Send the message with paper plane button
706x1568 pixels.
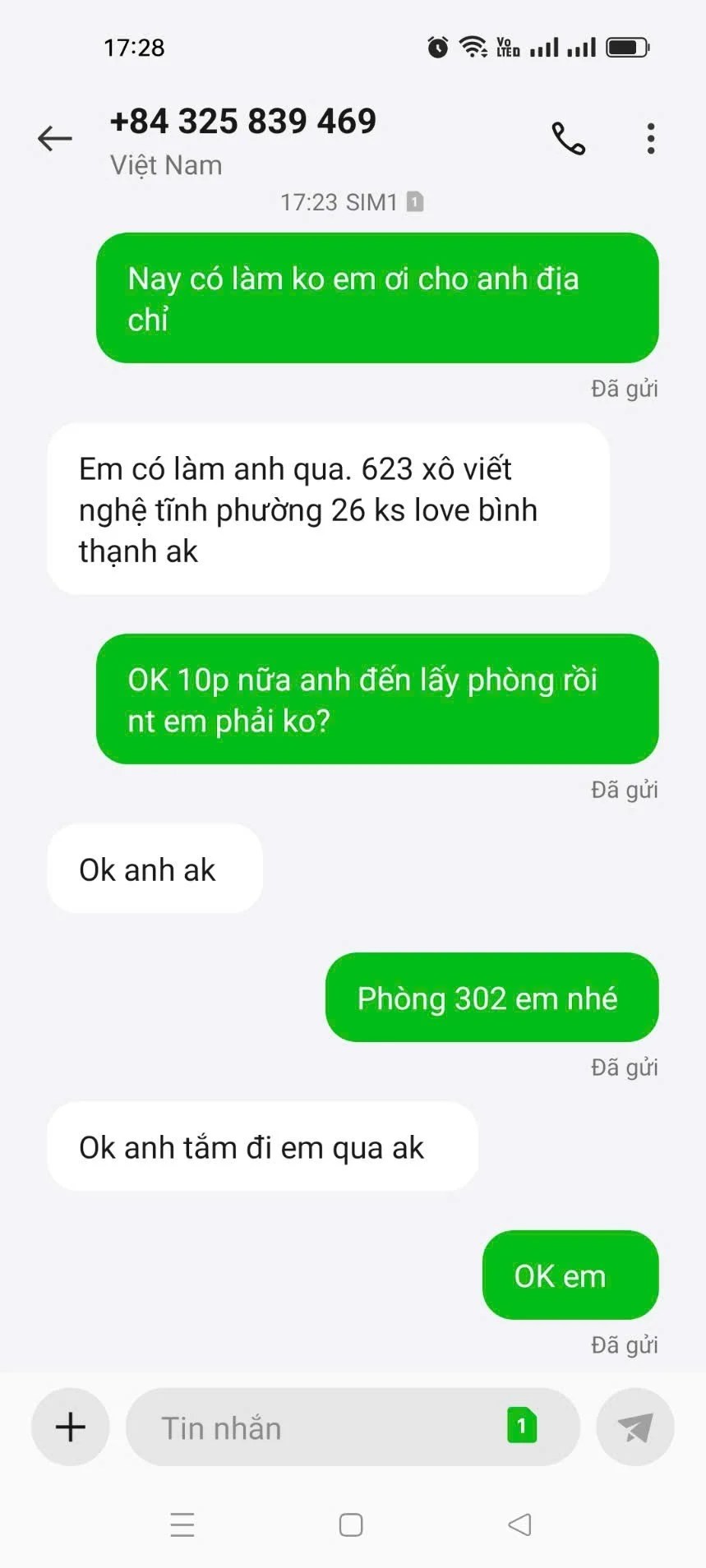(x=635, y=1427)
